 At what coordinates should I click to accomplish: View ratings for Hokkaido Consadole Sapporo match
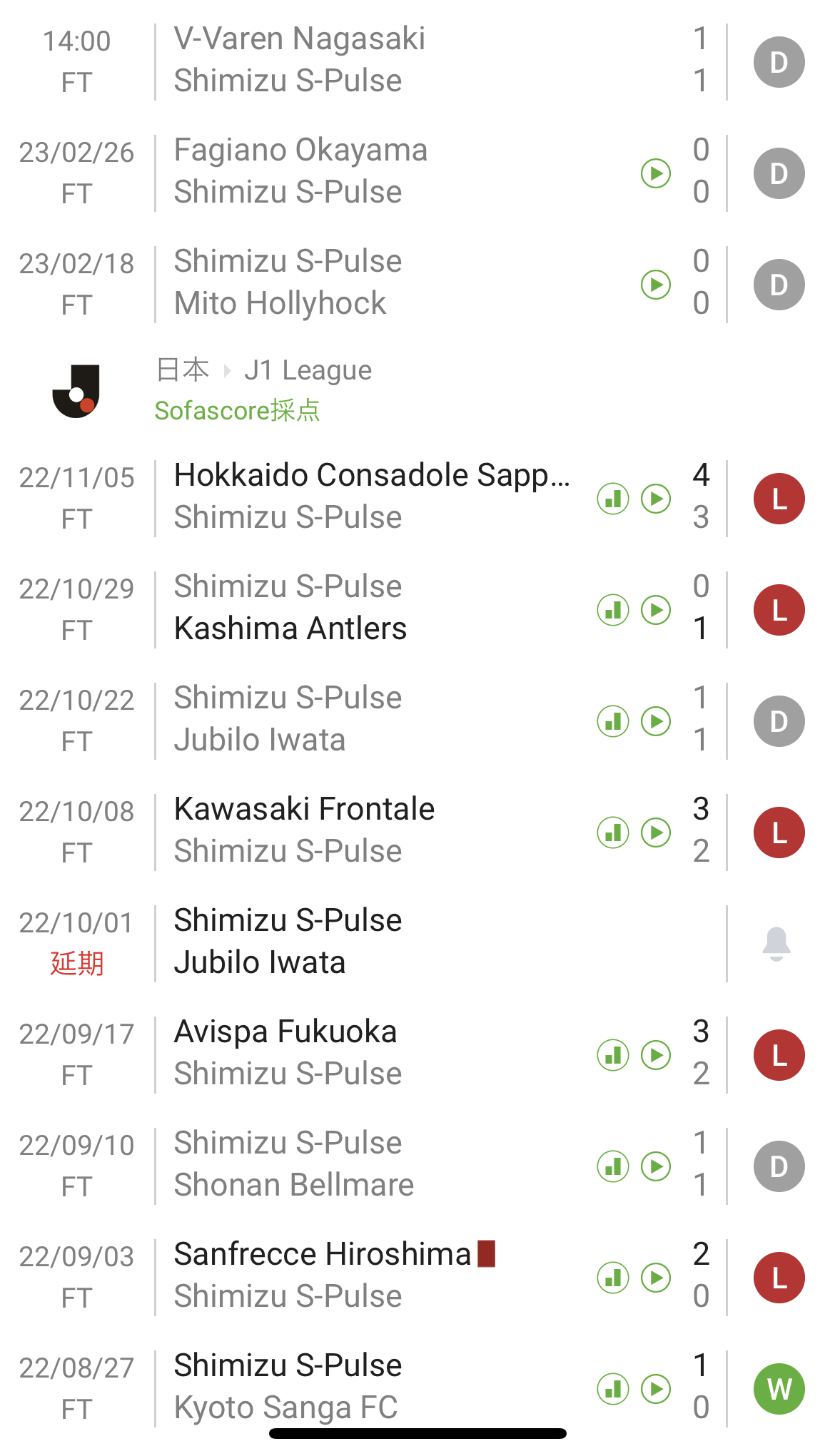(x=613, y=499)
